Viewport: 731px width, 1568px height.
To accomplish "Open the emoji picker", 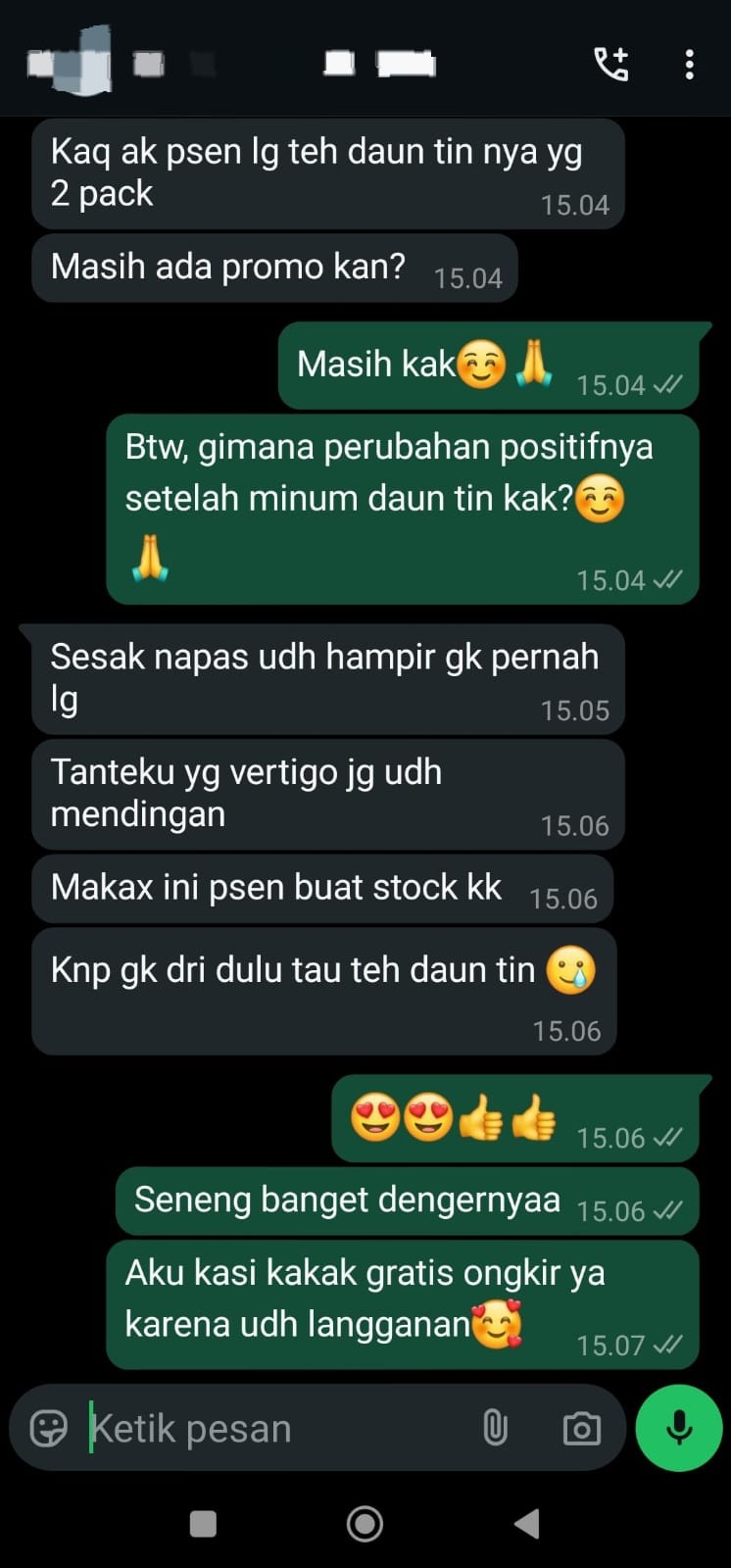I will pos(49,1428).
